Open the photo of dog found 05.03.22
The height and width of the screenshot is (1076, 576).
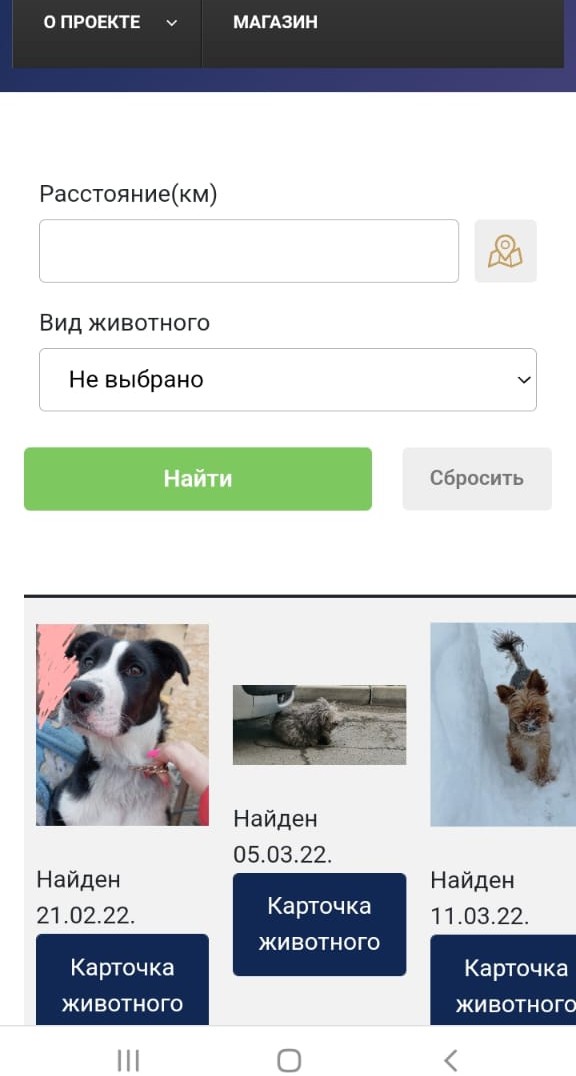point(319,725)
